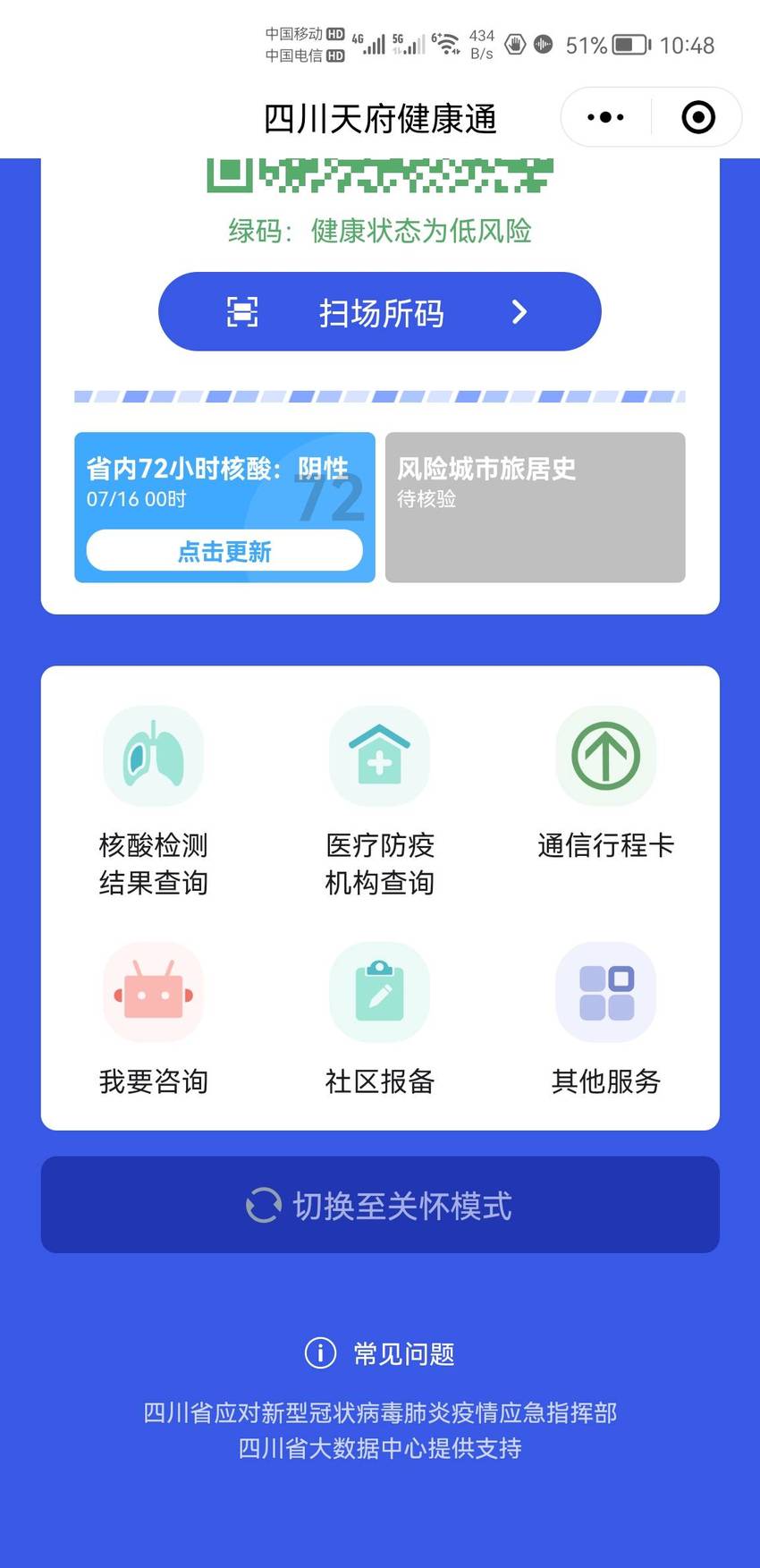Screen dimensions: 760x1568
Task: Open 核酸检测结果查询
Action: coord(153,801)
